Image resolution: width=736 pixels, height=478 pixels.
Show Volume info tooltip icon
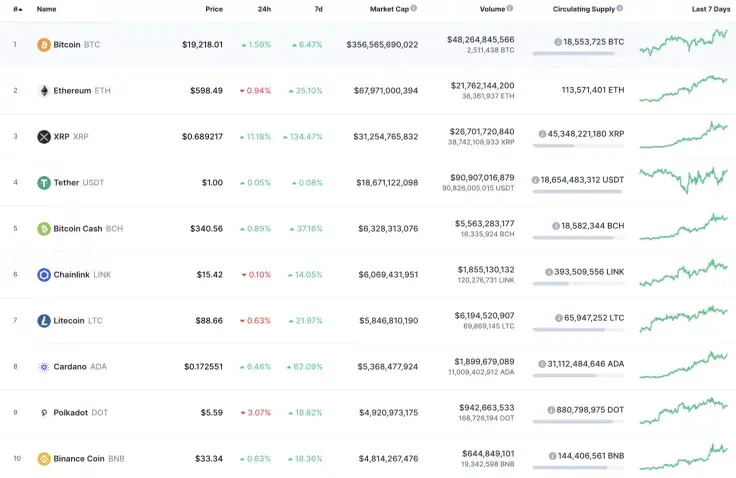[x=510, y=8]
